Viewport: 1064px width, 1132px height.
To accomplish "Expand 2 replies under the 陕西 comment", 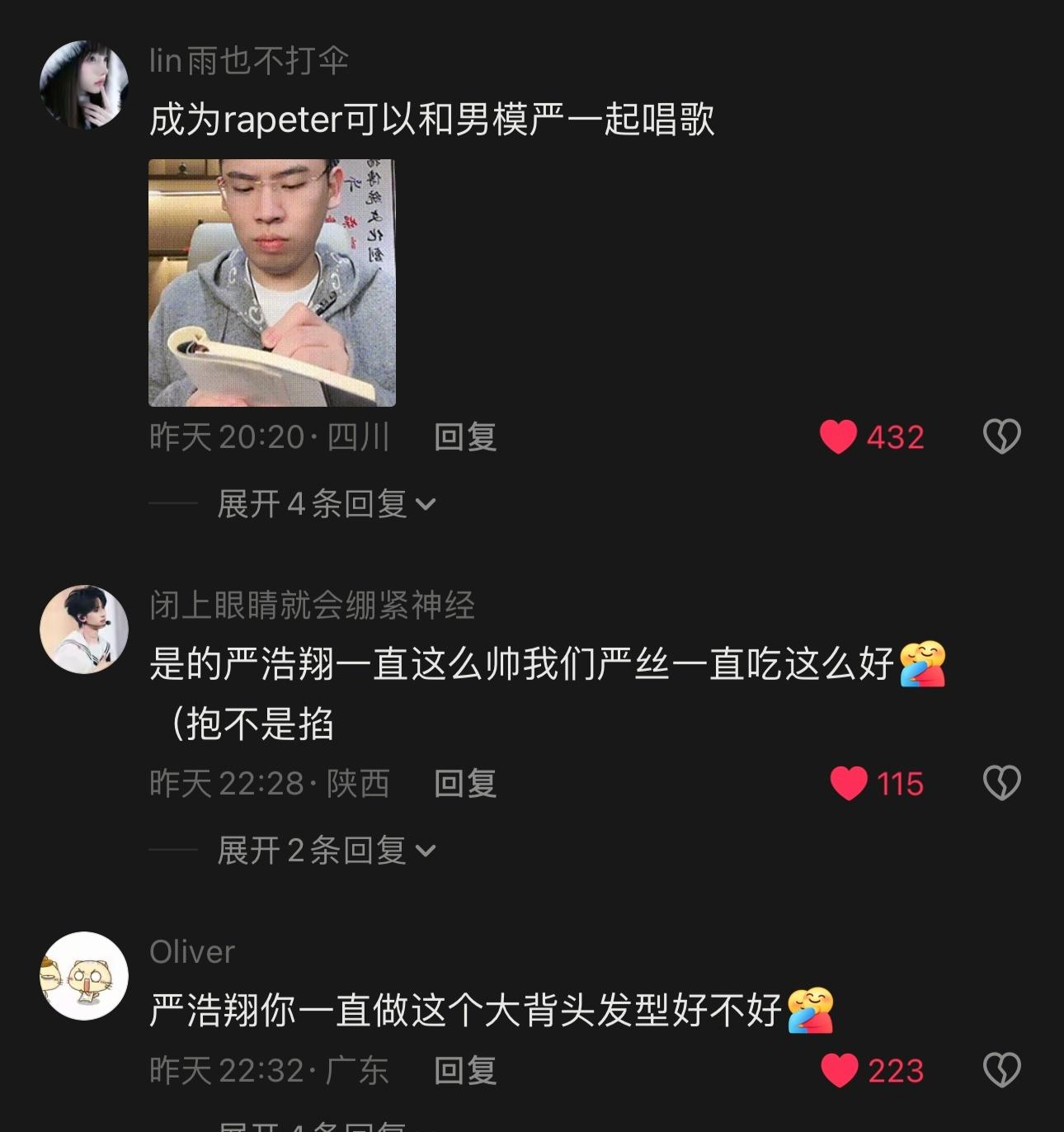I will (x=326, y=850).
